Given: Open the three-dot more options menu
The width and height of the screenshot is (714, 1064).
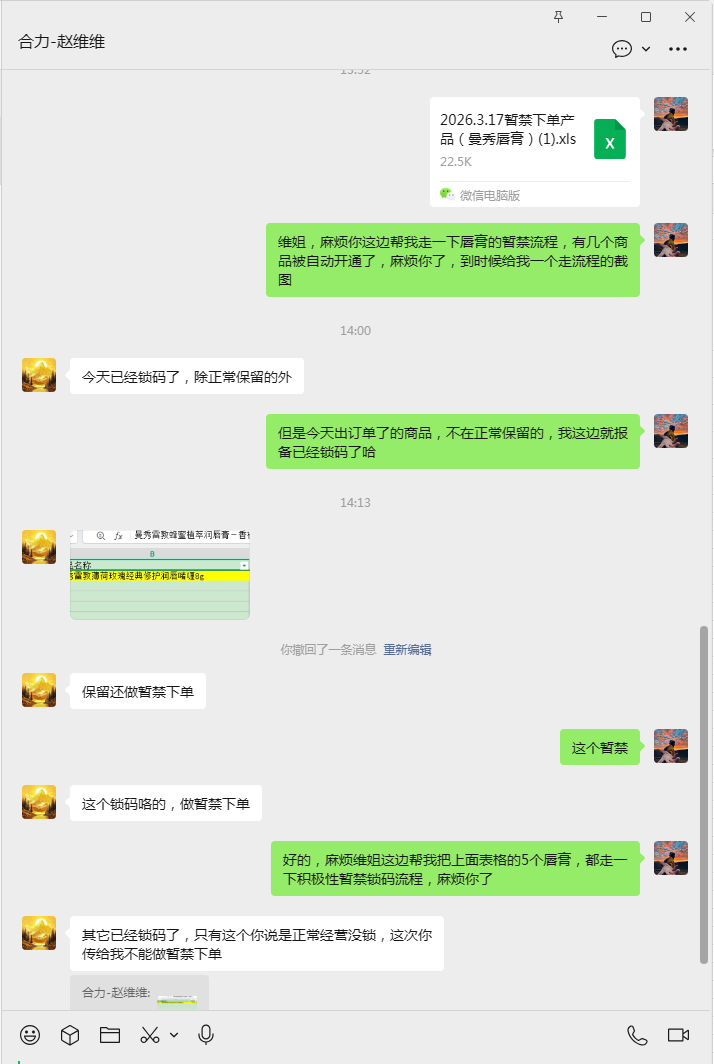Looking at the screenshot, I should click(x=678, y=48).
